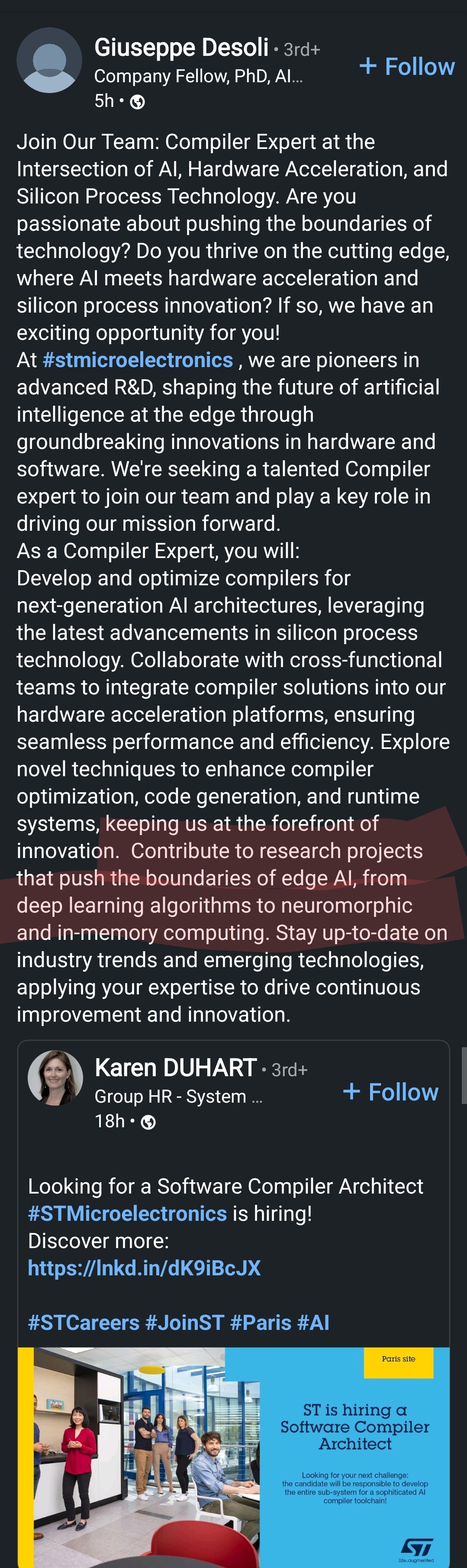Open the #JoinST hashtag
Screen dimensions: 467x1568
point(185,1322)
